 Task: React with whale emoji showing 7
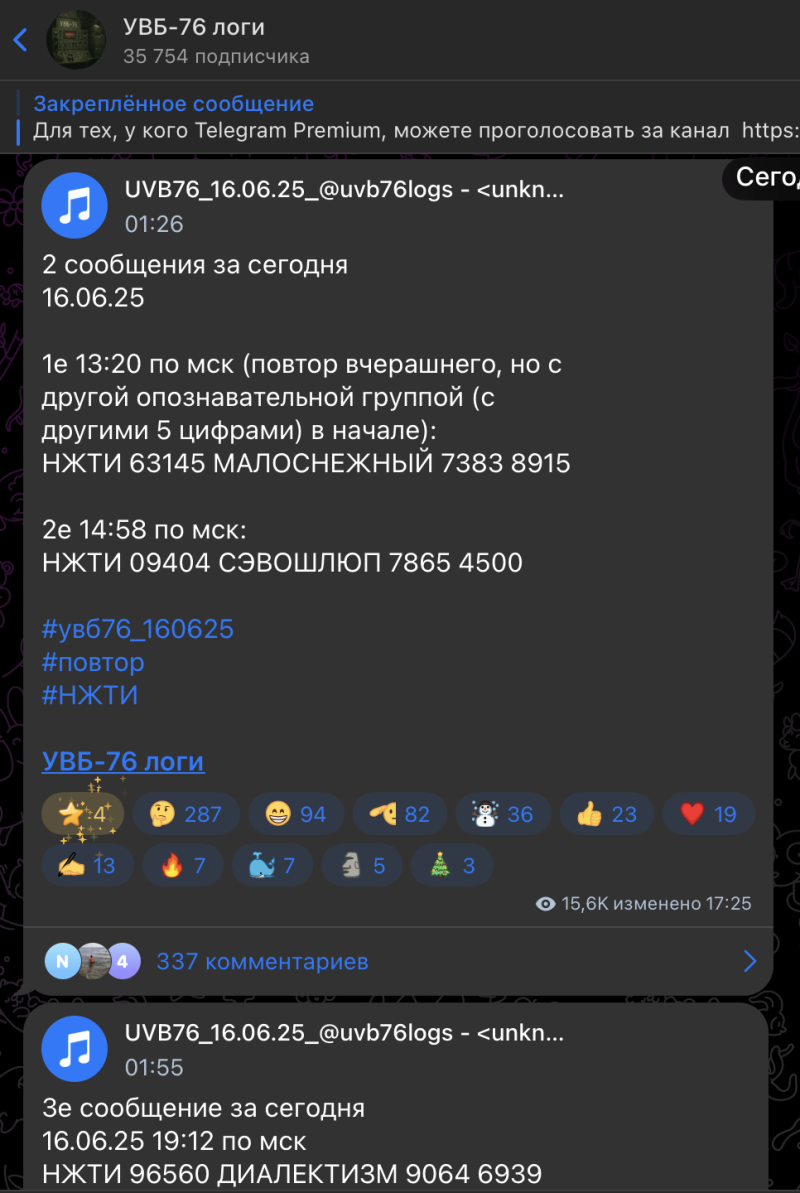(x=272, y=865)
